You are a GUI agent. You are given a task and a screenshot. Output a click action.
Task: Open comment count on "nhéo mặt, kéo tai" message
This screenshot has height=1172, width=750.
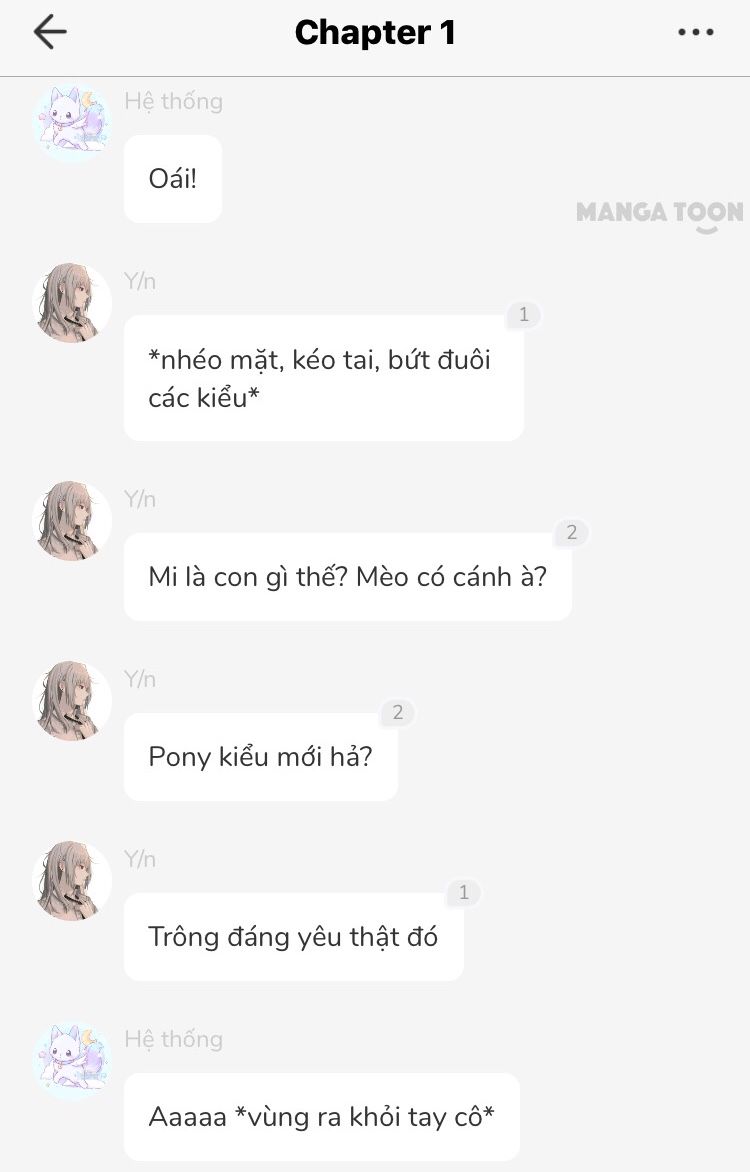523,315
